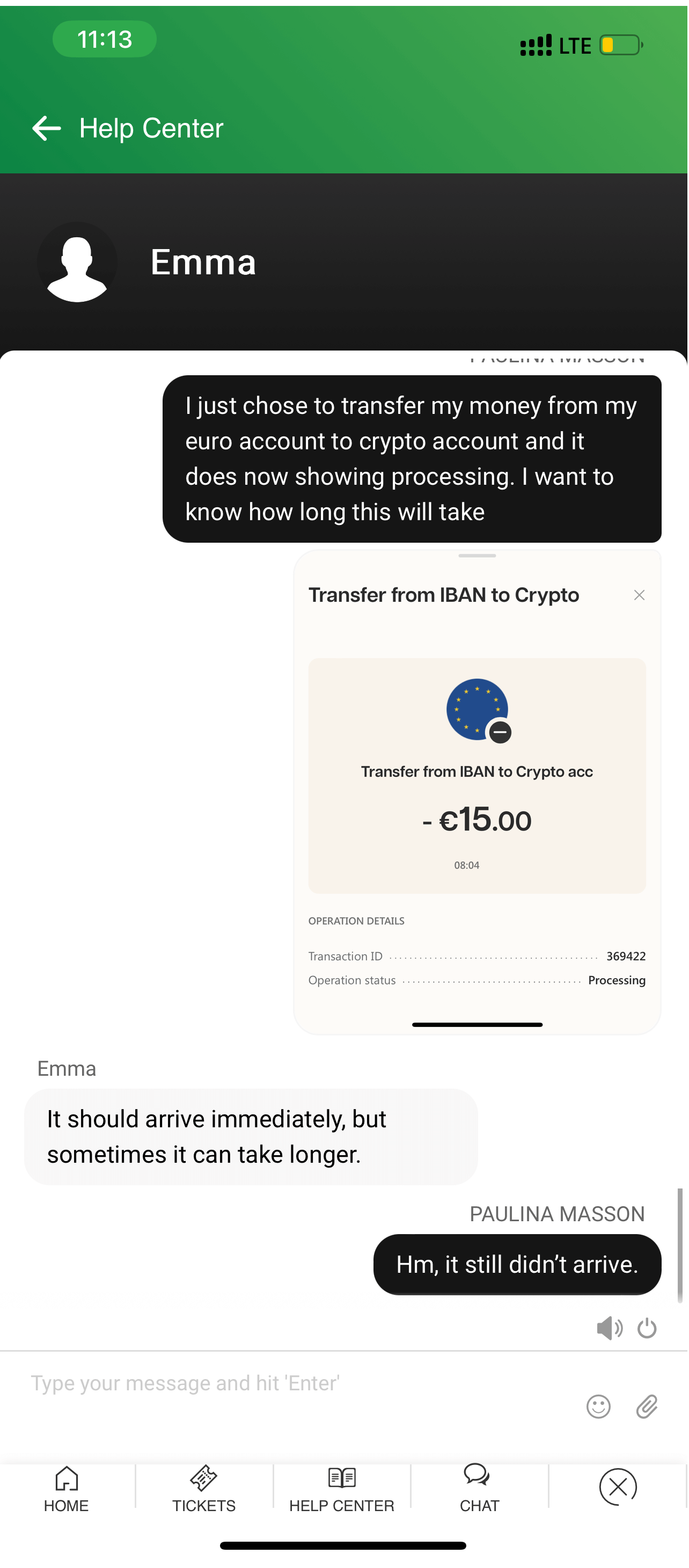Image resolution: width=689 pixels, height=1568 pixels.
Task: Open the Tickets tab
Action: tap(204, 1489)
